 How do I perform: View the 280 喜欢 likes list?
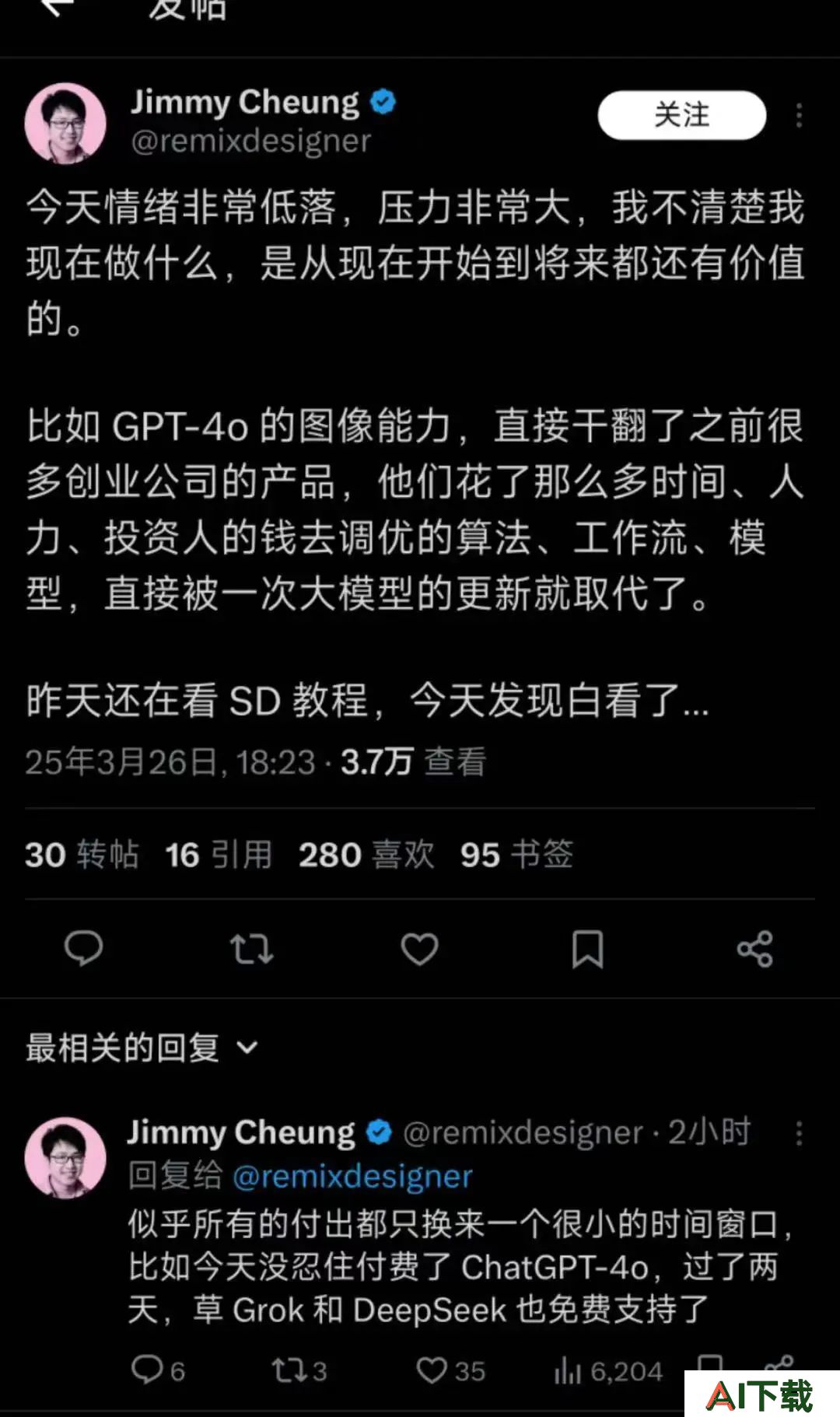pyautogui.click(x=366, y=855)
